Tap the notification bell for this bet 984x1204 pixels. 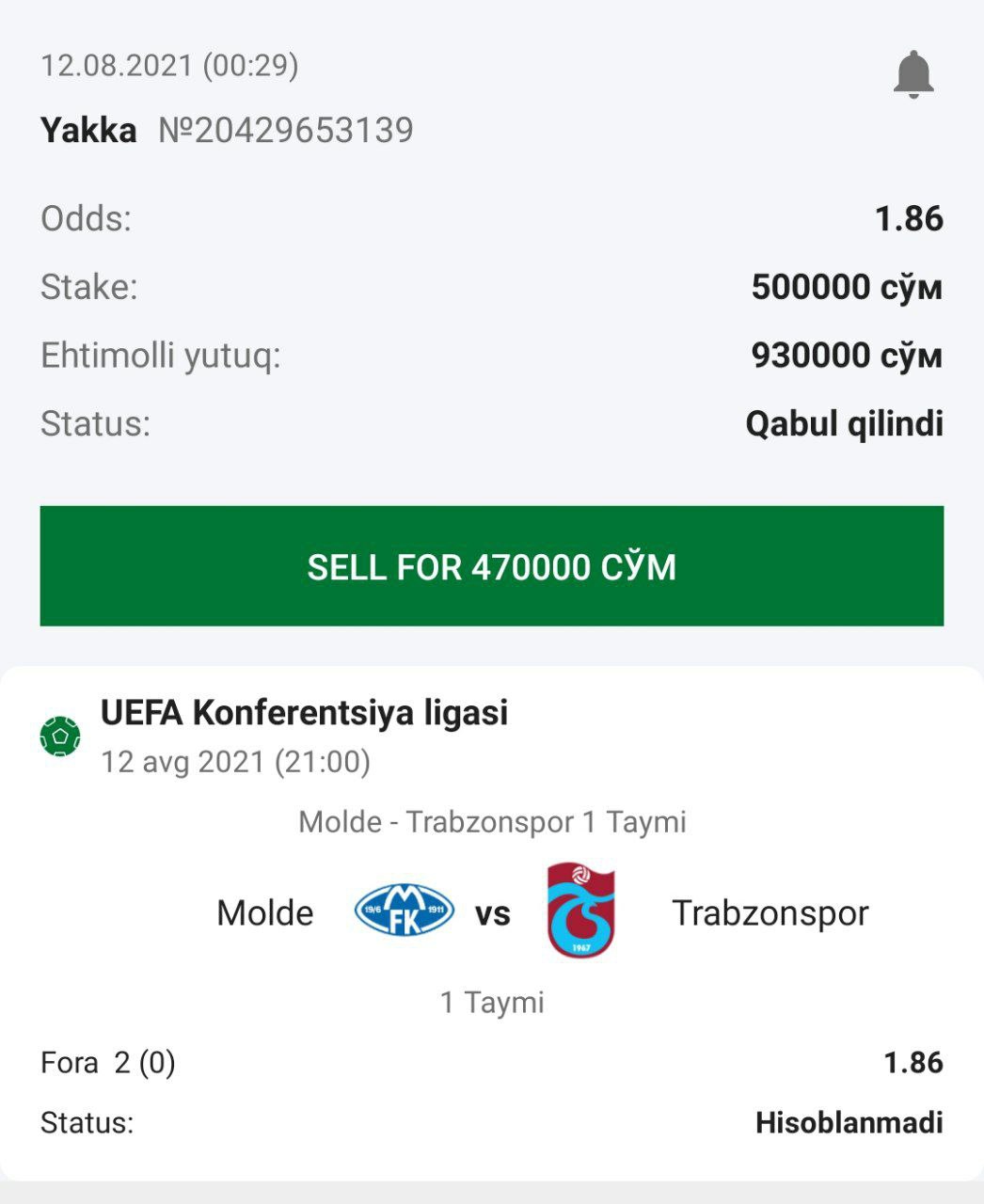[x=913, y=75]
